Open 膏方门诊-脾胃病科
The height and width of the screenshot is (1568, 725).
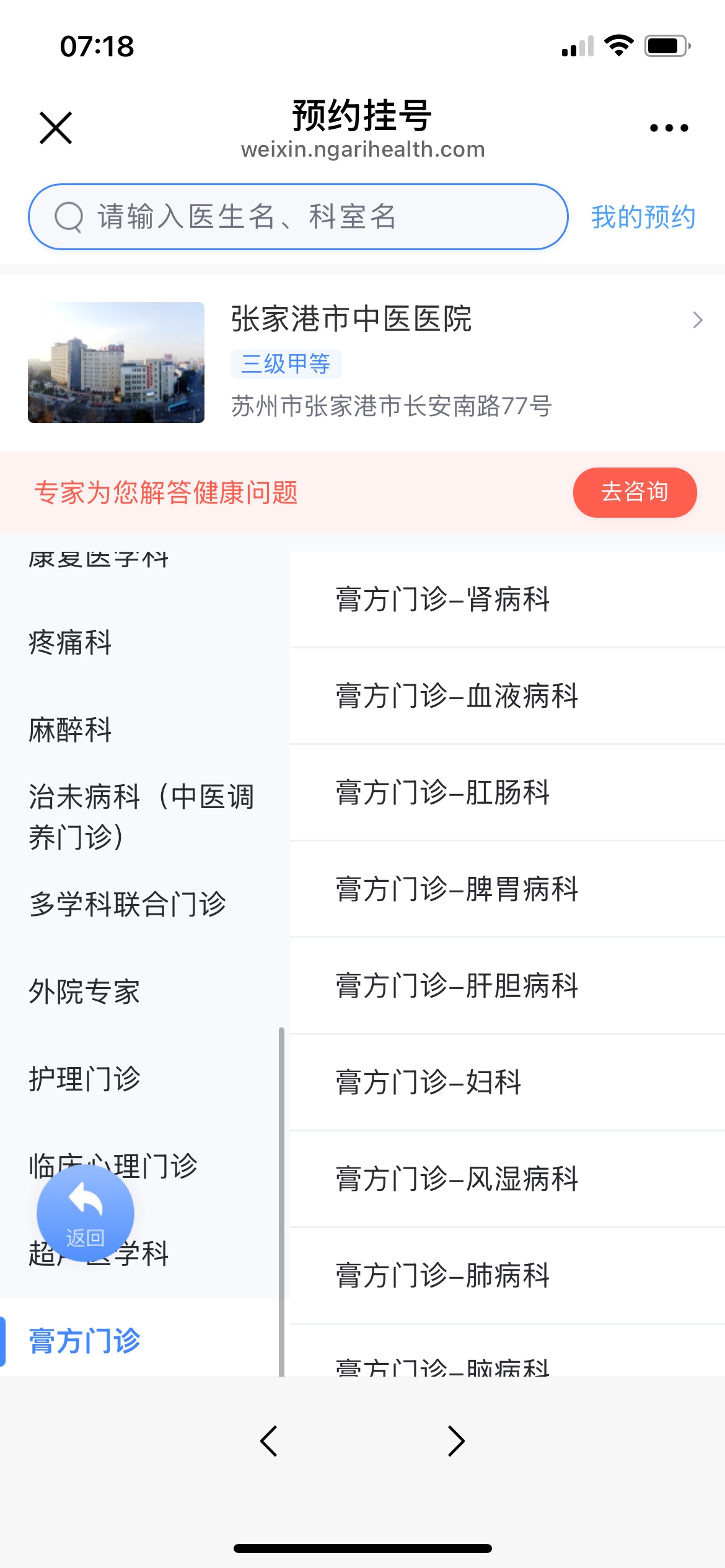pos(507,889)
